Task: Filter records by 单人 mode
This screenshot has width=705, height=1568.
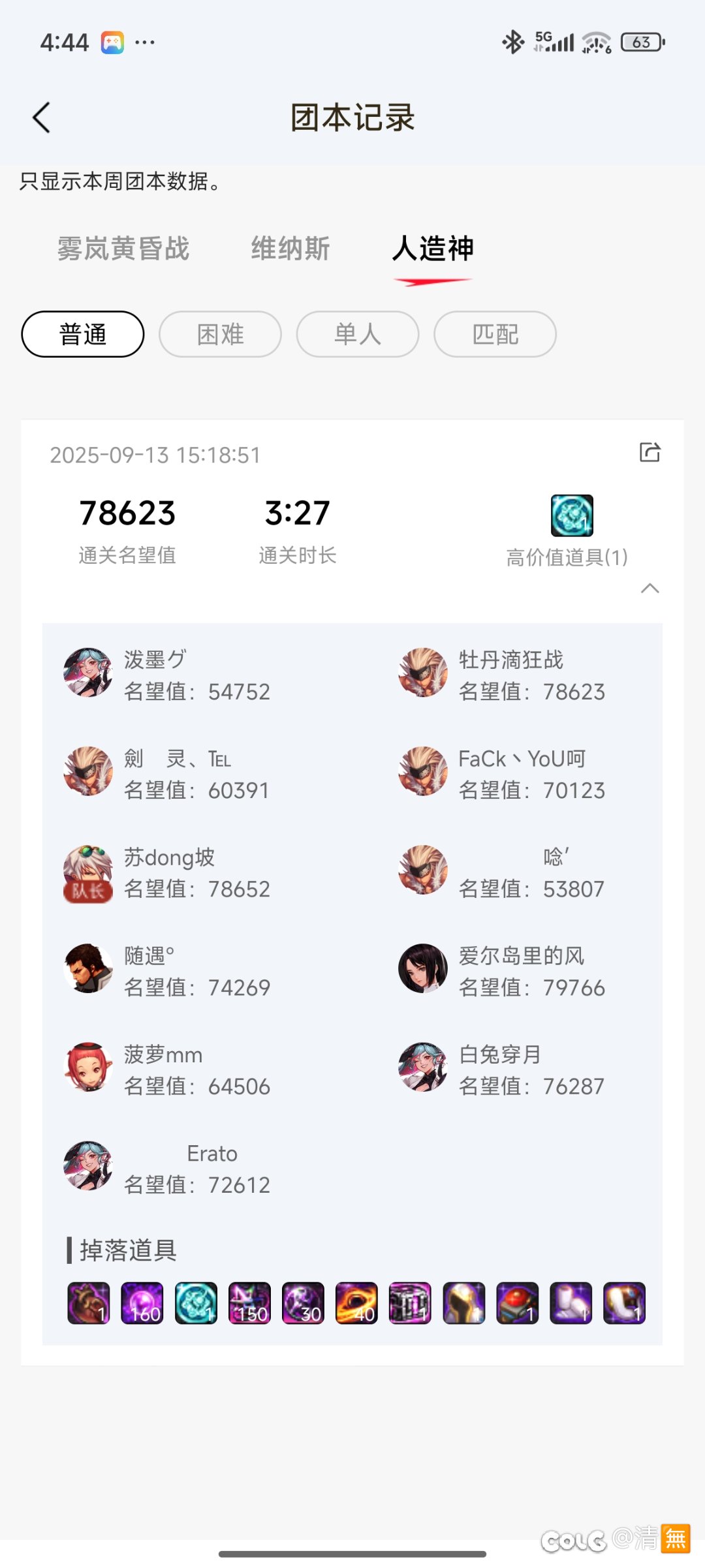Action: coord(358,334)
